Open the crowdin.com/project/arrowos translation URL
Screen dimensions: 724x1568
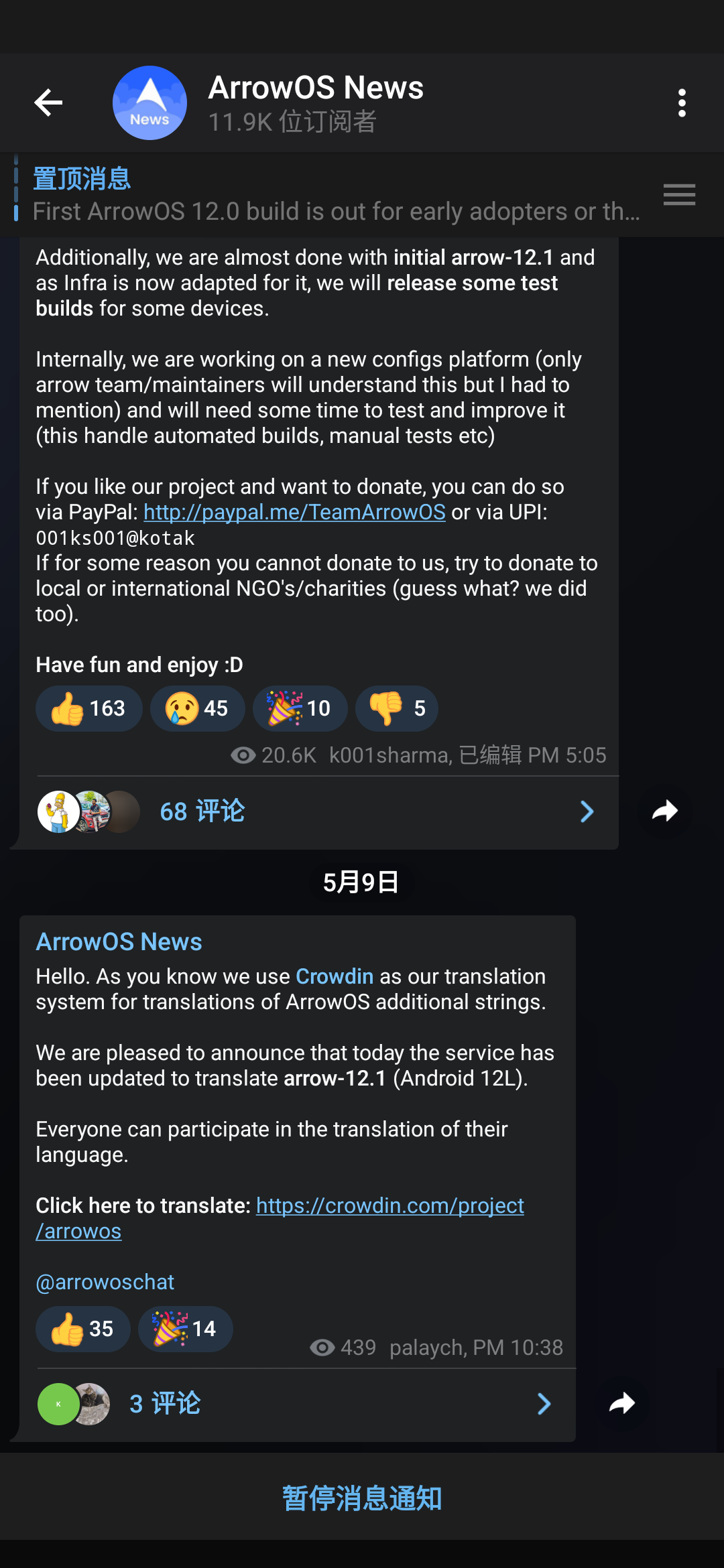389,1206
